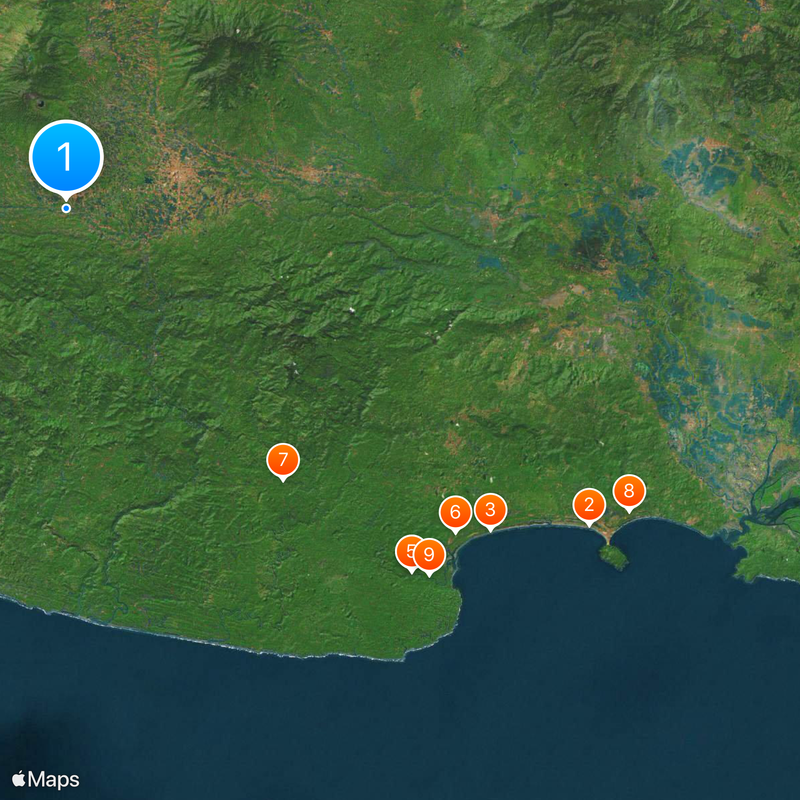Tap orange map pin number 2
800x800 pixels.
click(x=589, y=504)
